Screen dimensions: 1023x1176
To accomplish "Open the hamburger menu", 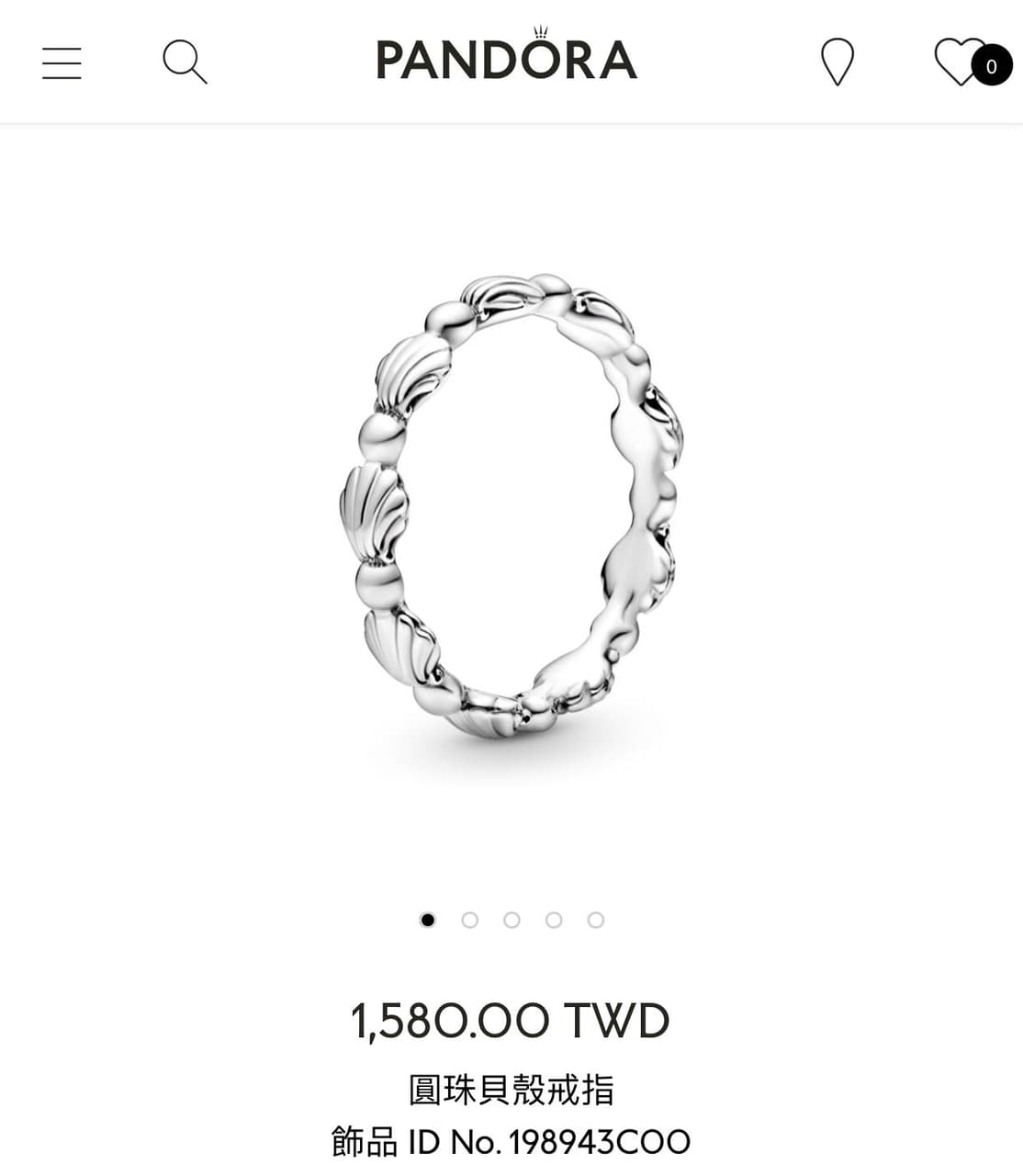I will point(62,63).
